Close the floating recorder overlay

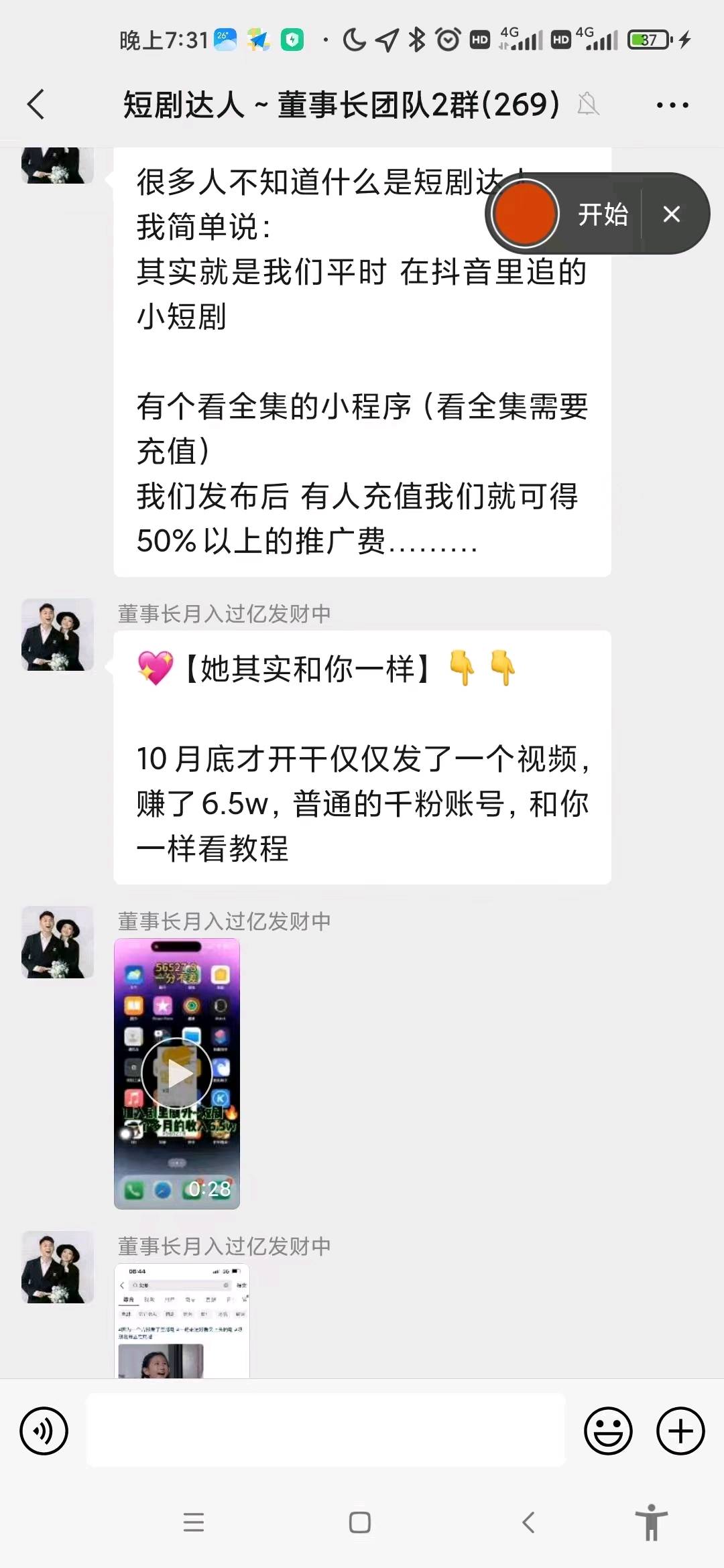click(x=672, y=214)
